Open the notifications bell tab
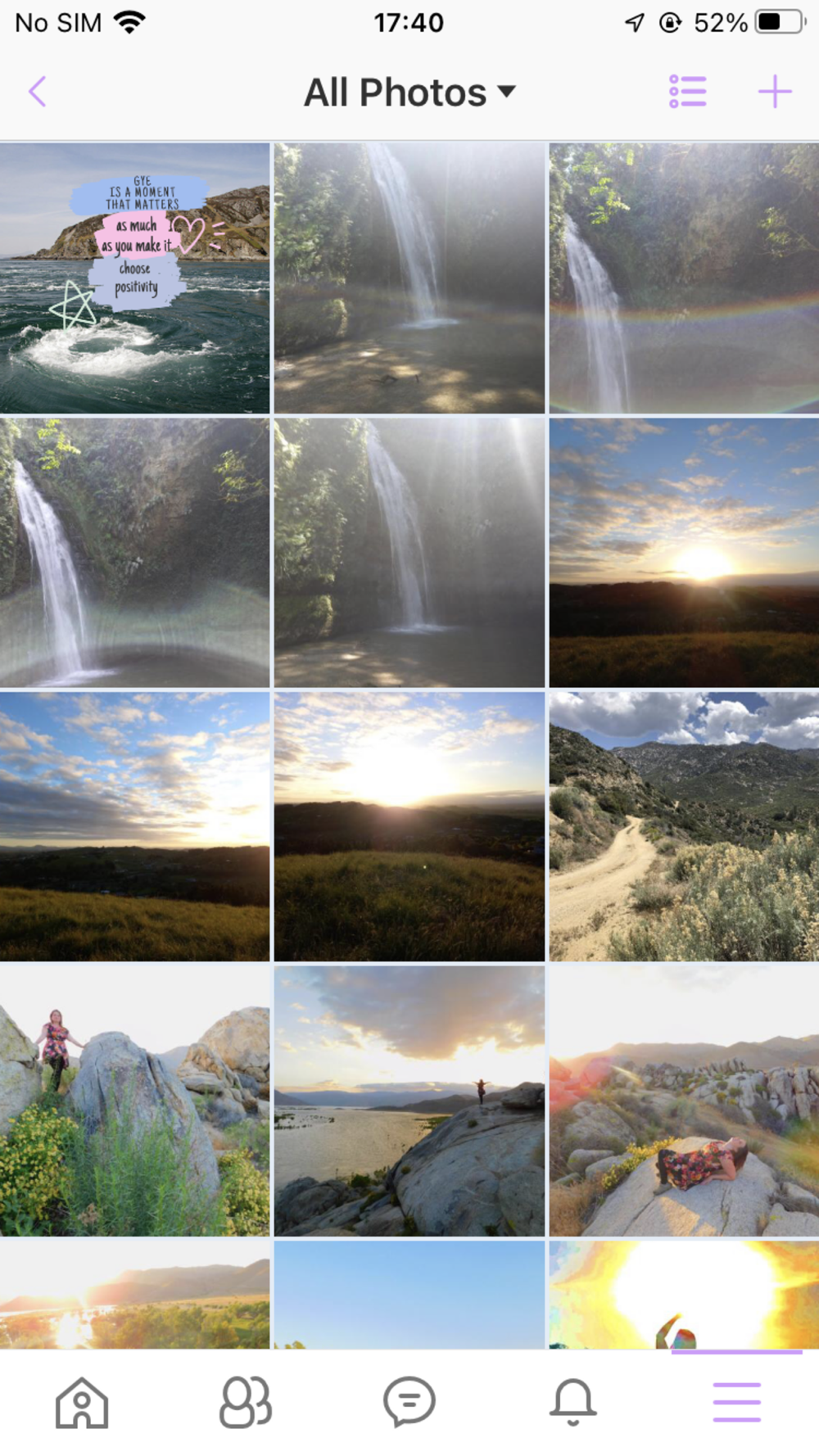 (573, 1402)
